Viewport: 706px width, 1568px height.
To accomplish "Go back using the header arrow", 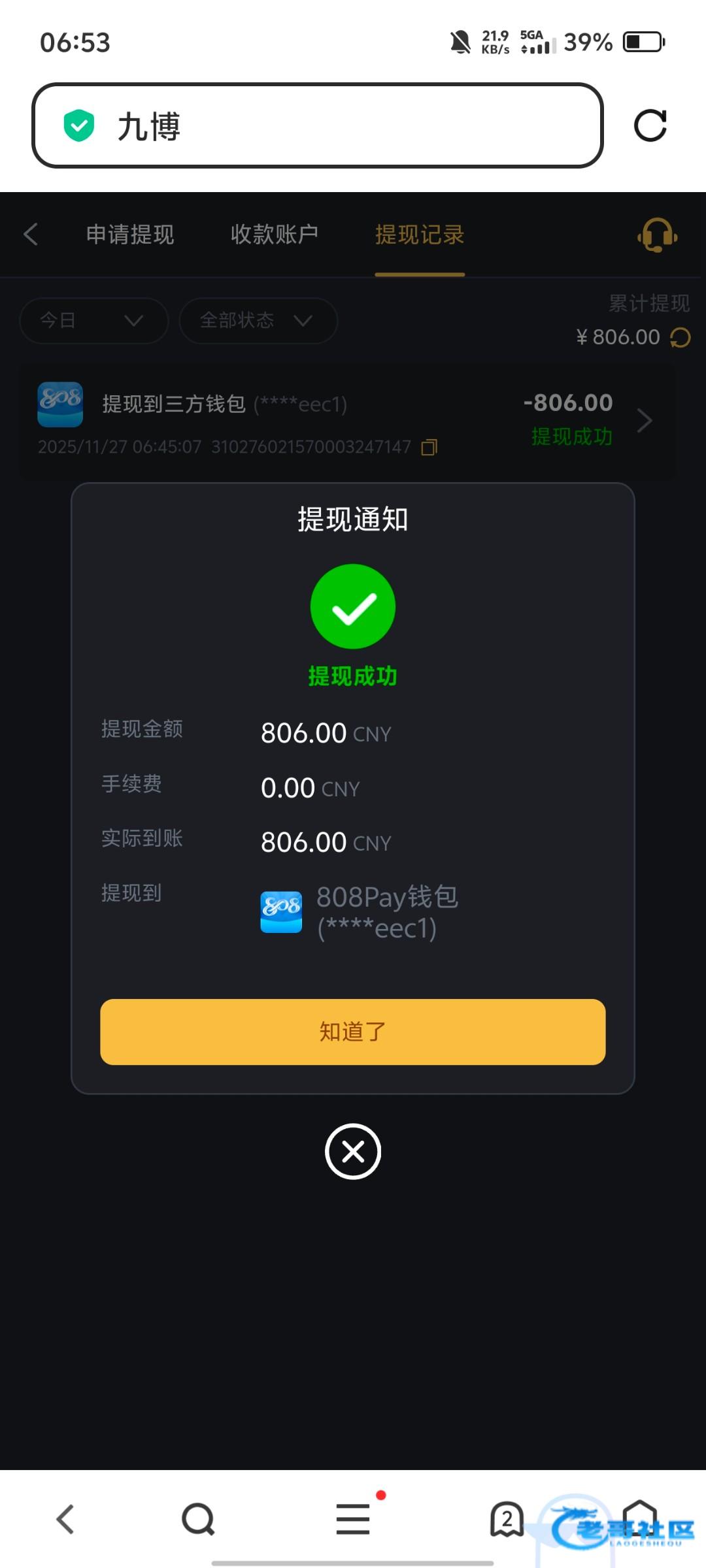I will coord(31,234).
